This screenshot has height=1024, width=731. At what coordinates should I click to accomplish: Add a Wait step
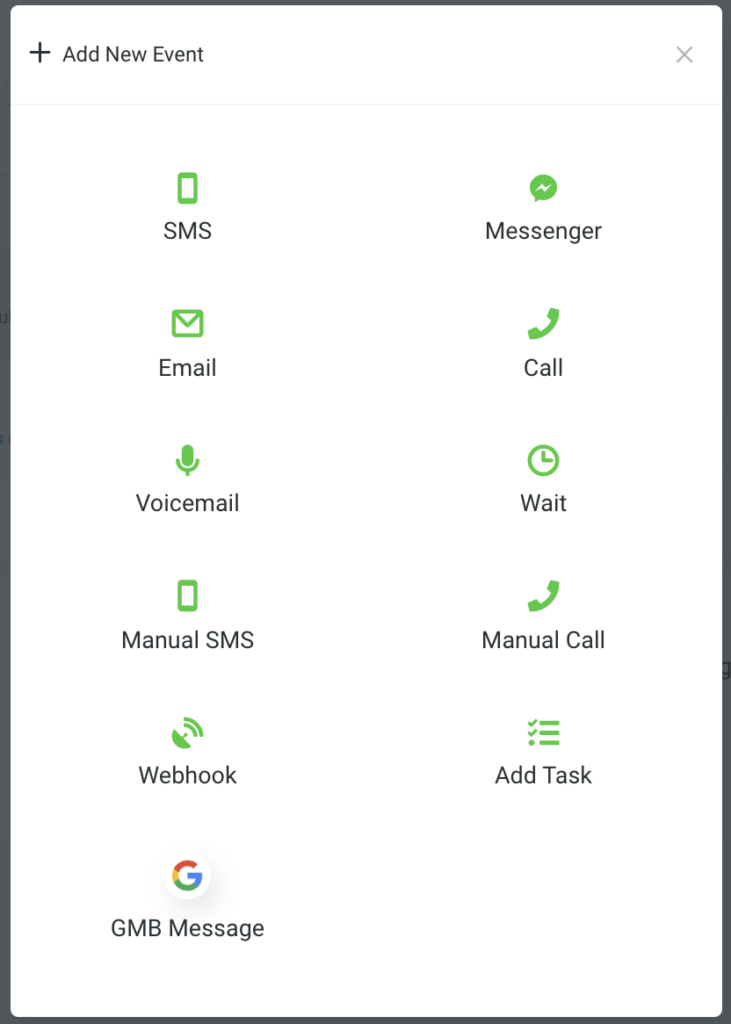[x=543, y=479]
